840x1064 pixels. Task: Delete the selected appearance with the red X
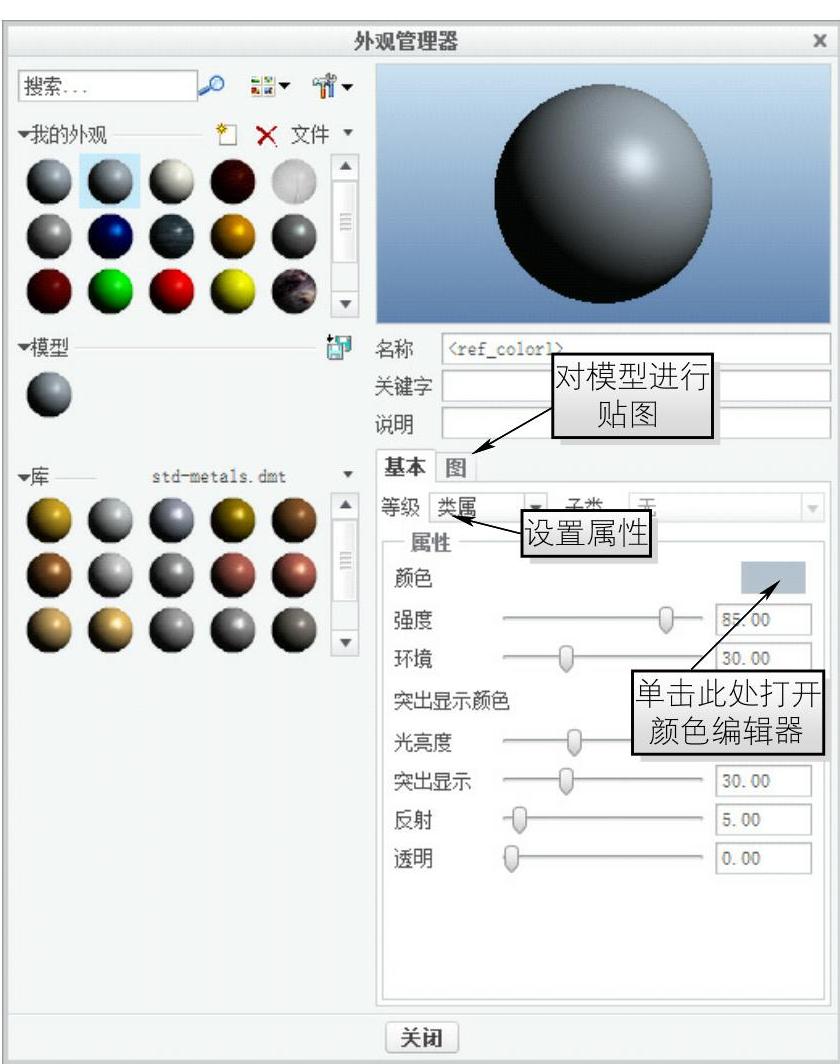266,135
